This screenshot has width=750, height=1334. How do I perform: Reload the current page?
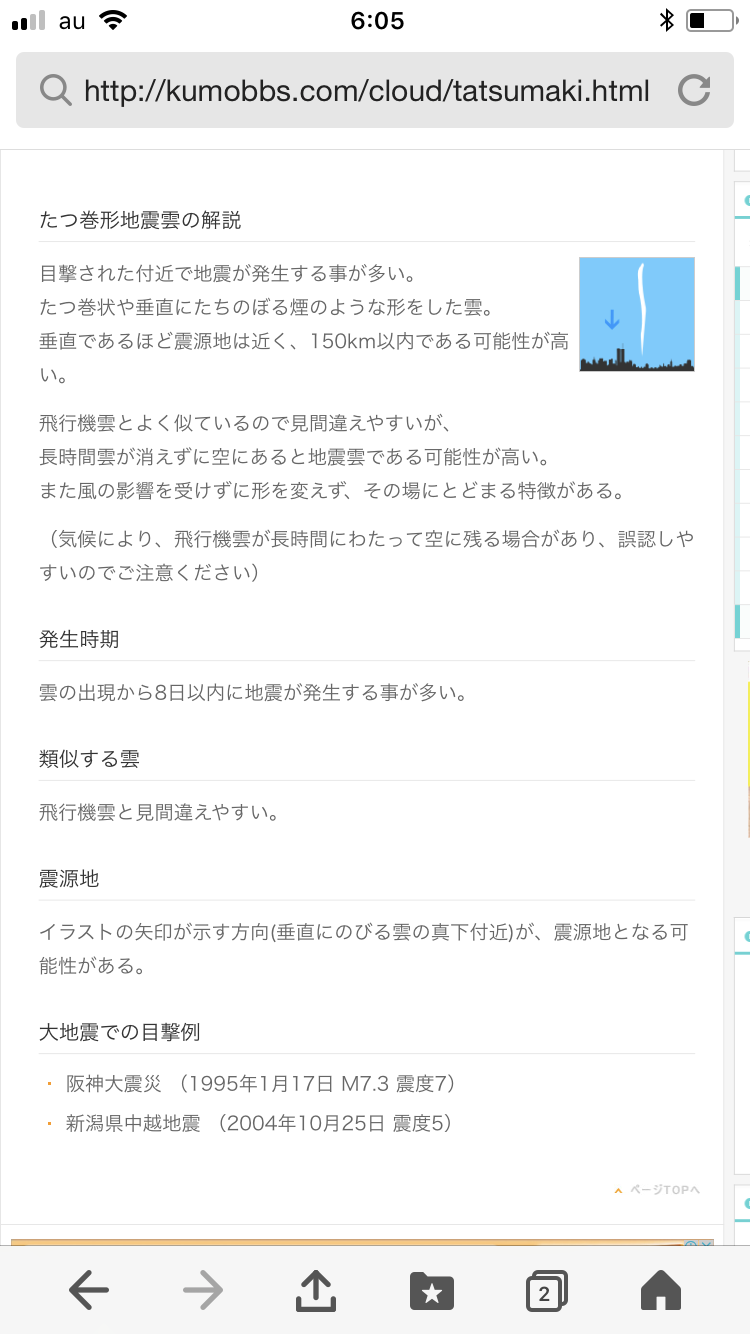(693, 91)
